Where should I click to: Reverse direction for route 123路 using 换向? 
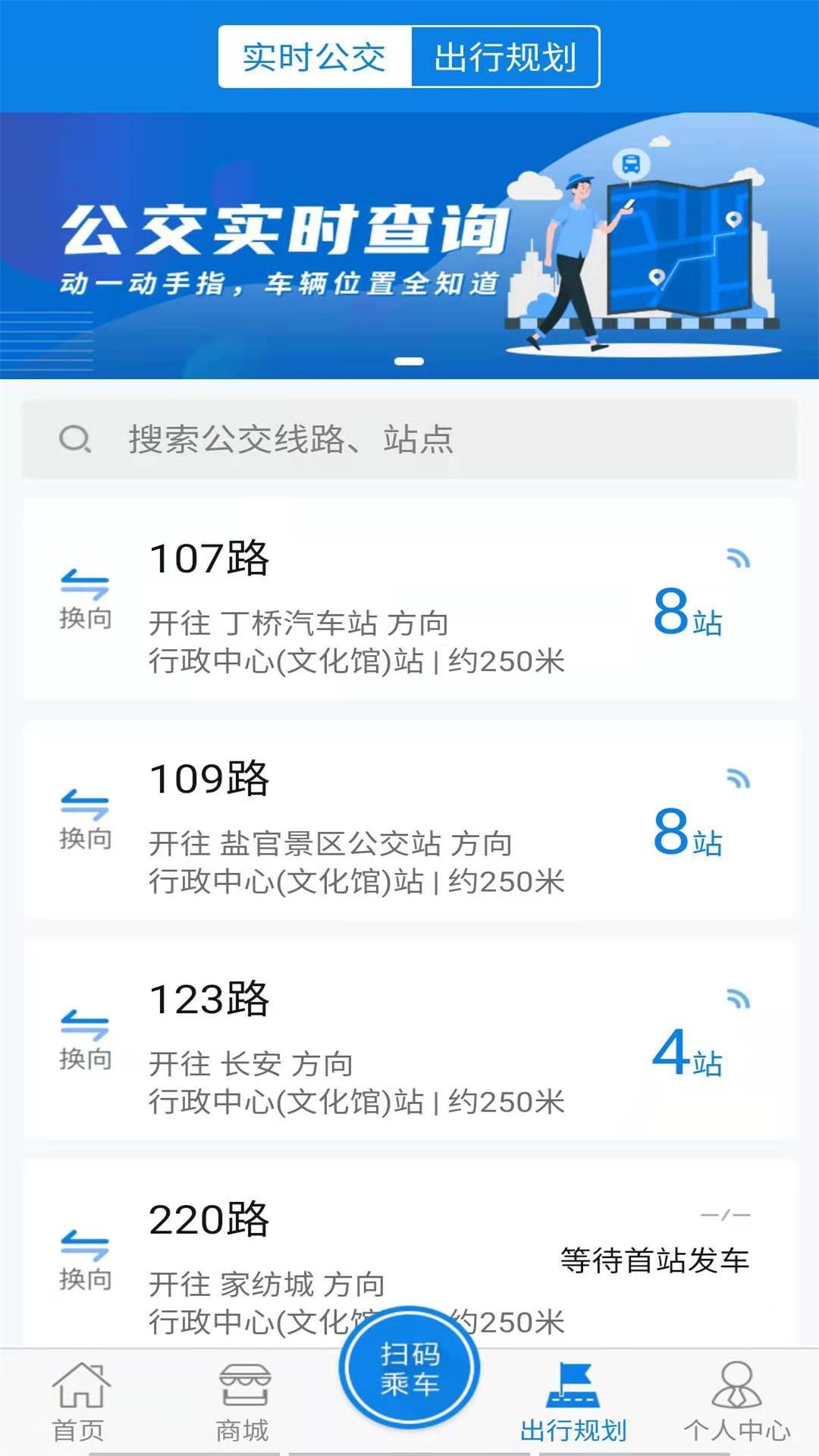86,1035
